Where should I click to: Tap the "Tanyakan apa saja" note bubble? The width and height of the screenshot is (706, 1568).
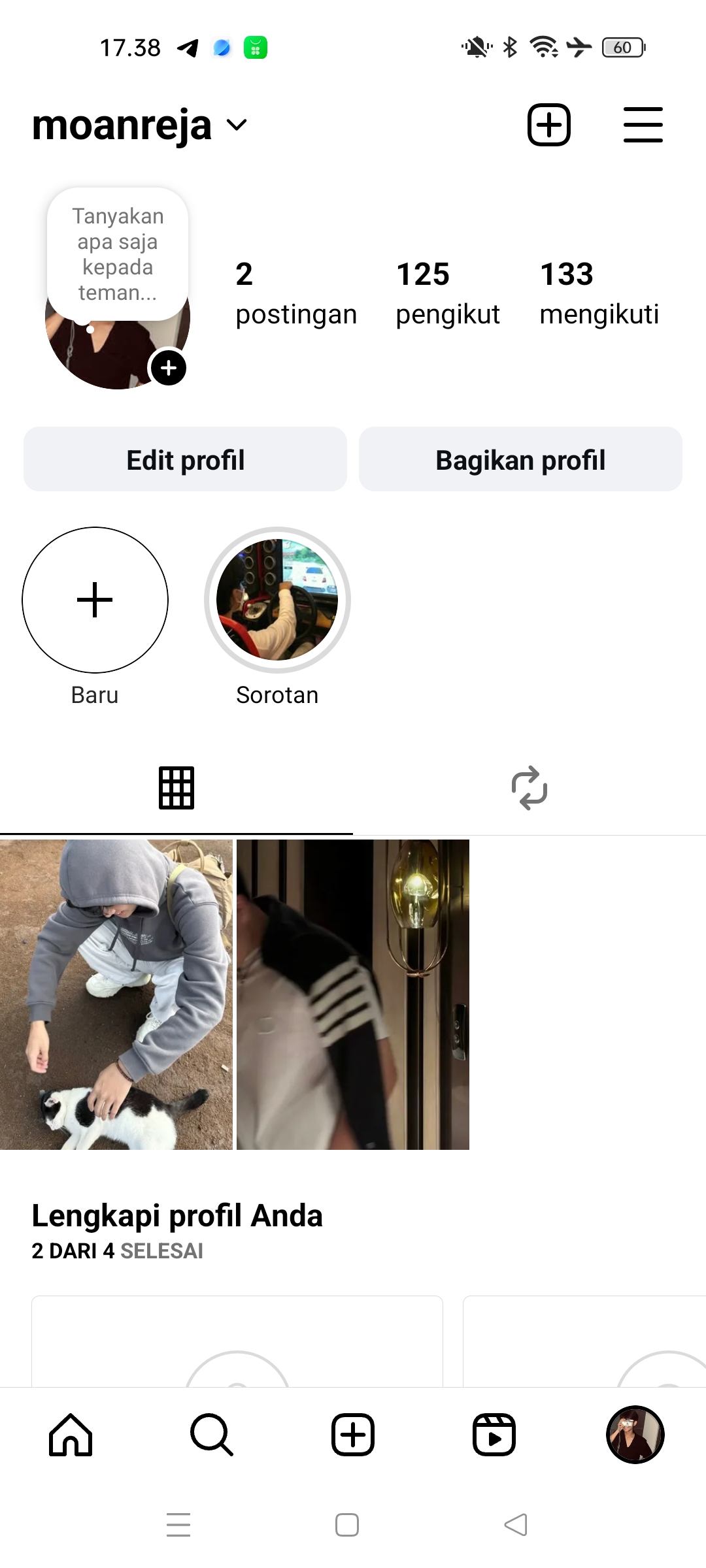coord(118,253)
